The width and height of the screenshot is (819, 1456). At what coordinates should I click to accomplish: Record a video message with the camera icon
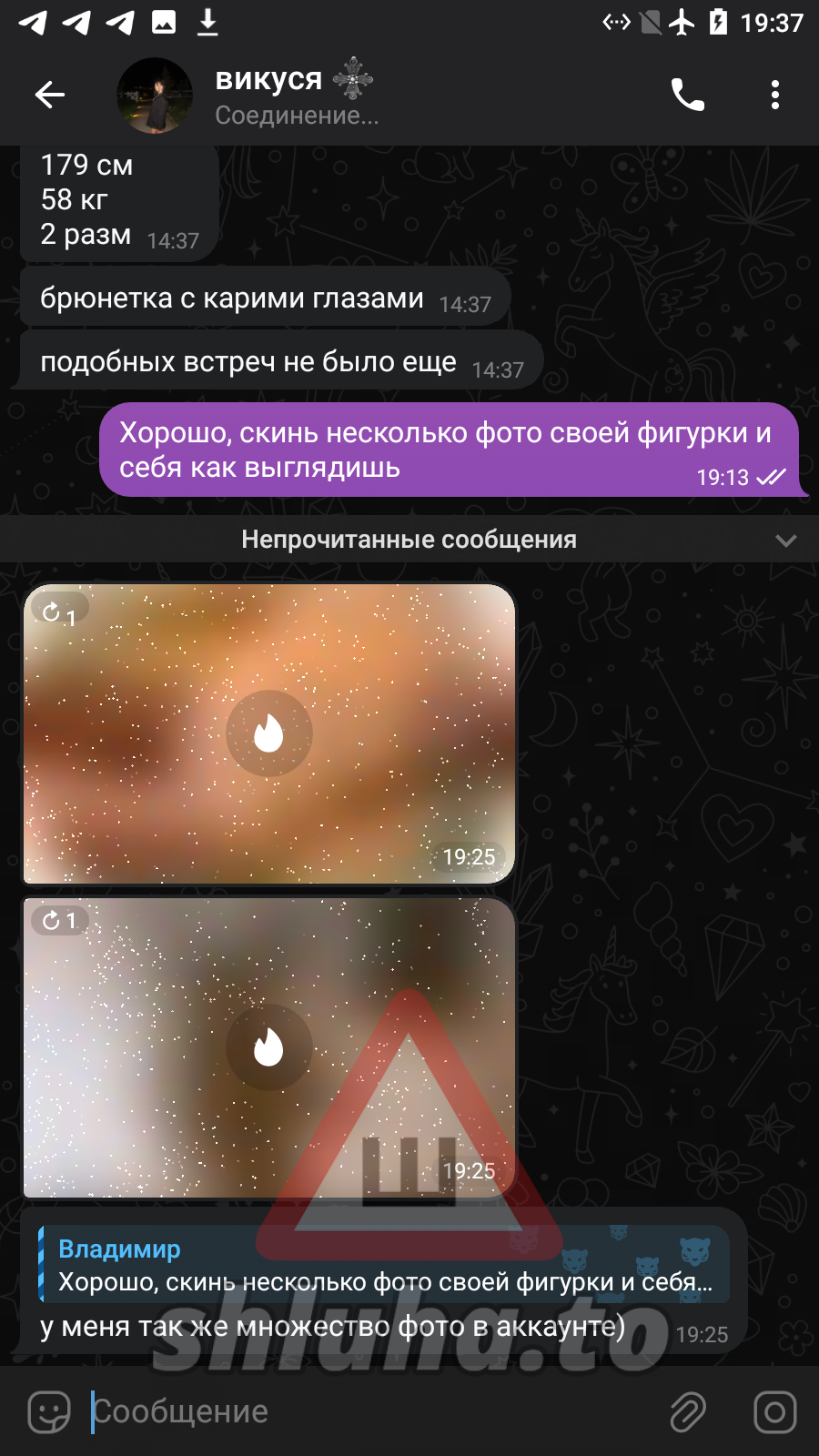point(774,1412)
